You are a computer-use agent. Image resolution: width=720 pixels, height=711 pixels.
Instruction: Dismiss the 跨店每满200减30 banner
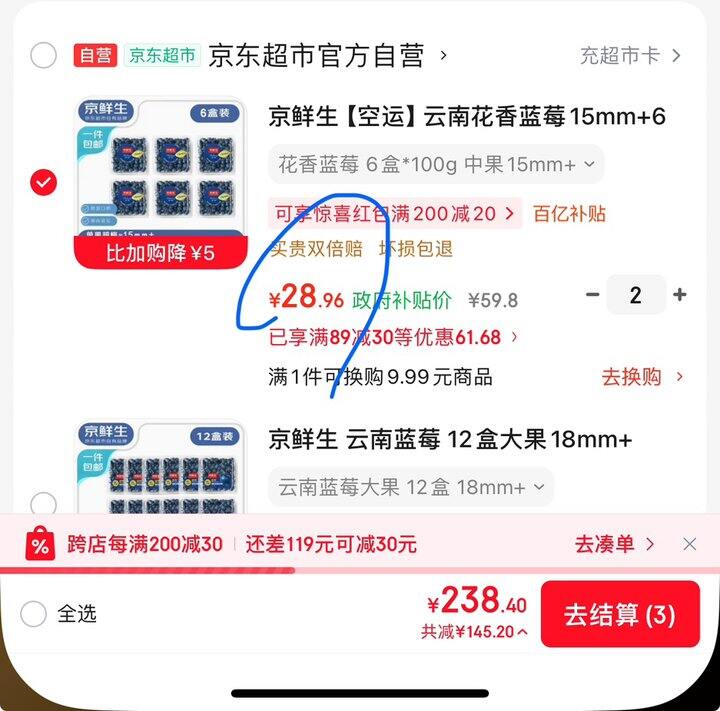click(x=689, y=545)
